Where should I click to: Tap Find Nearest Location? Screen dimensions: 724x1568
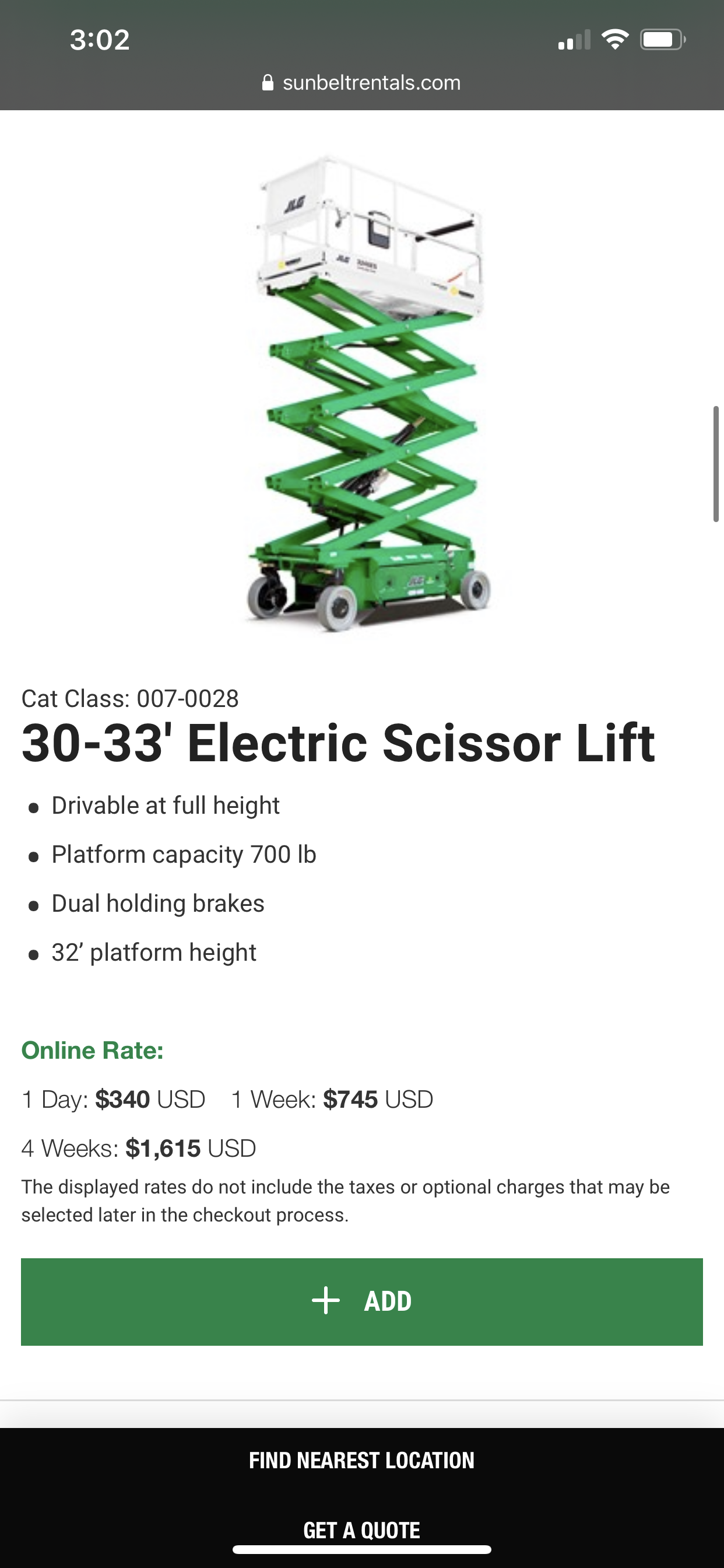[x=361, y=1460]
